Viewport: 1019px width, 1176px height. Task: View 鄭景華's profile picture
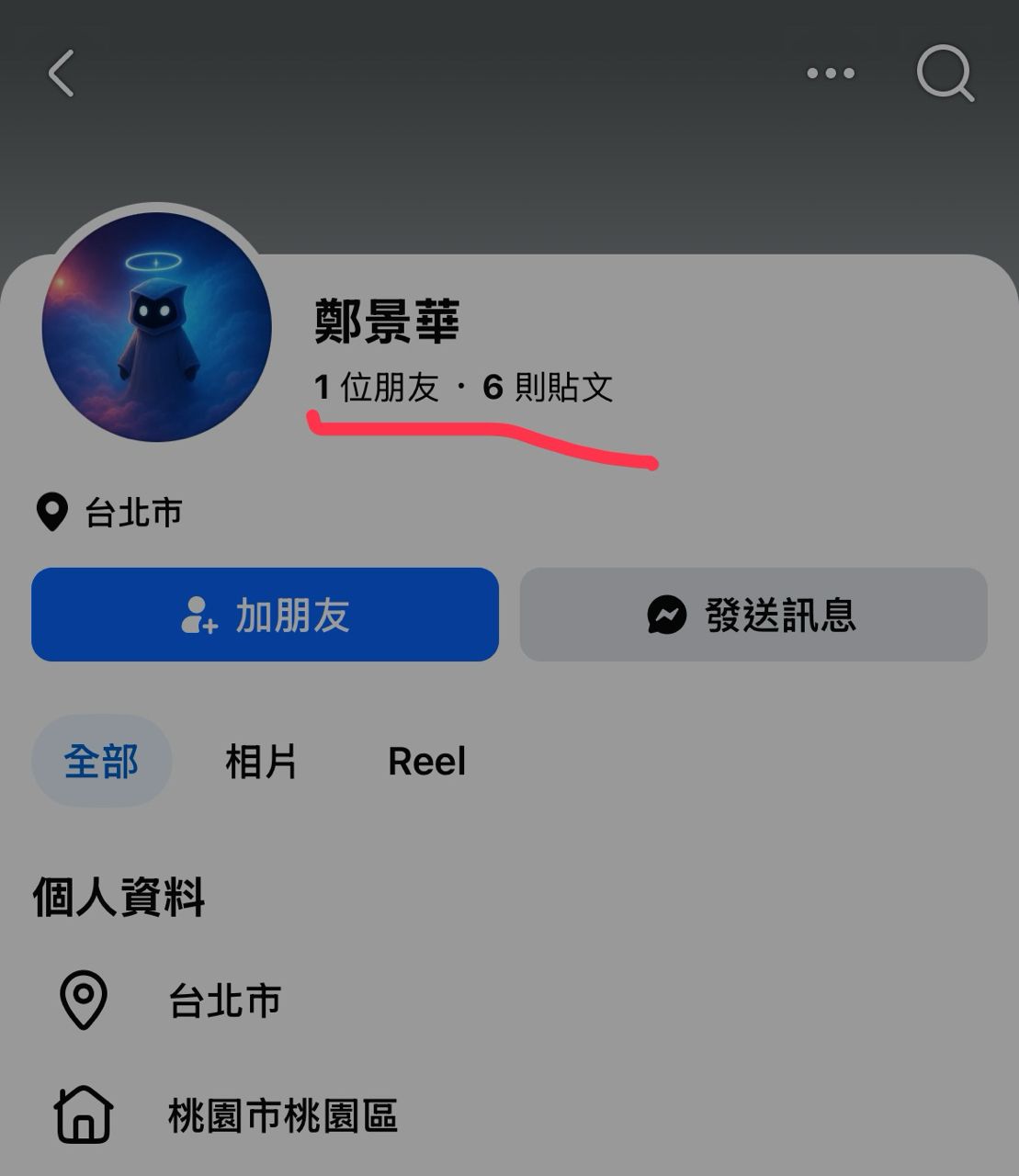coord(157,327)
